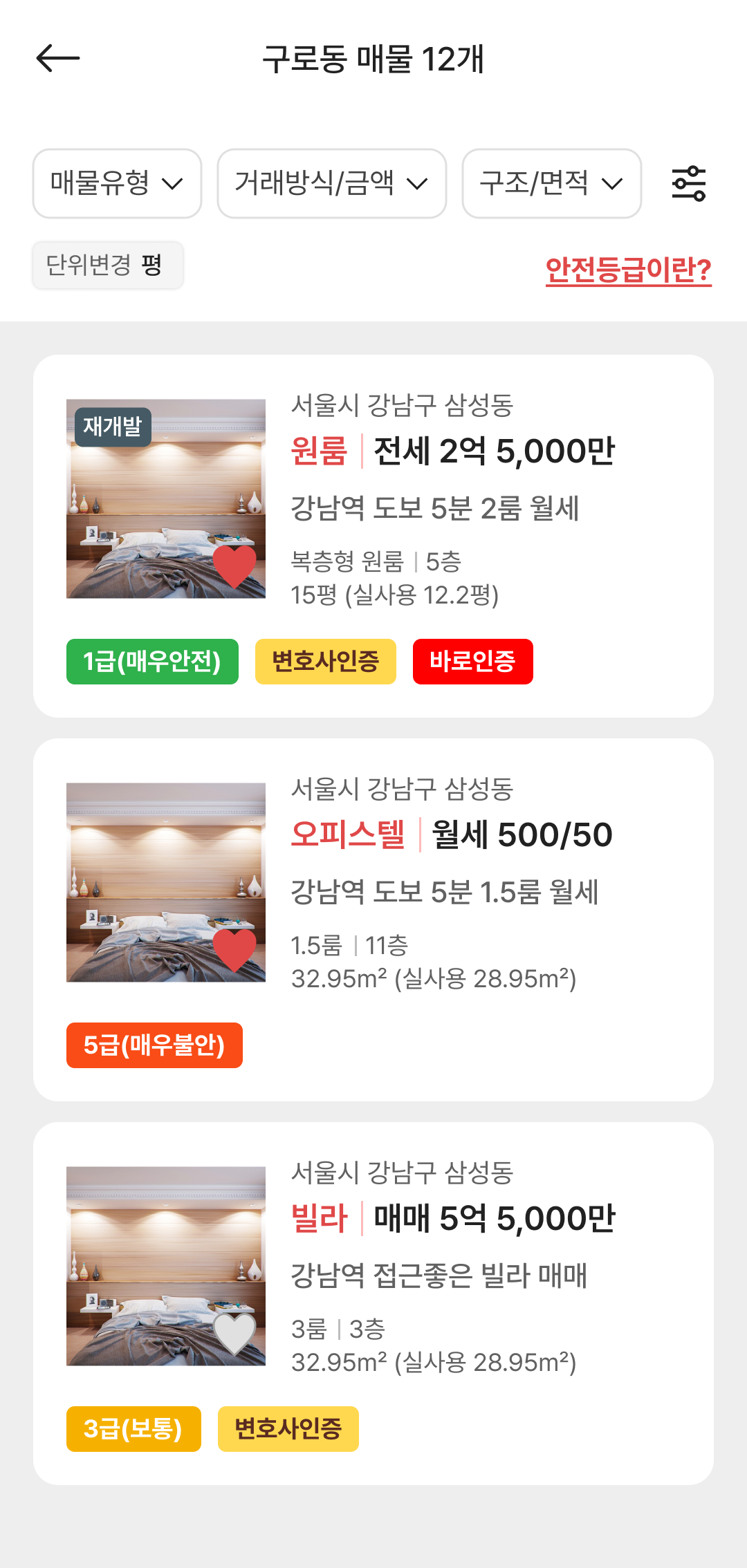Expand the 구조/면적 dropdown
Viewport: 747px width, 1568px height.
pyautogui.click(x=551, y=184)
